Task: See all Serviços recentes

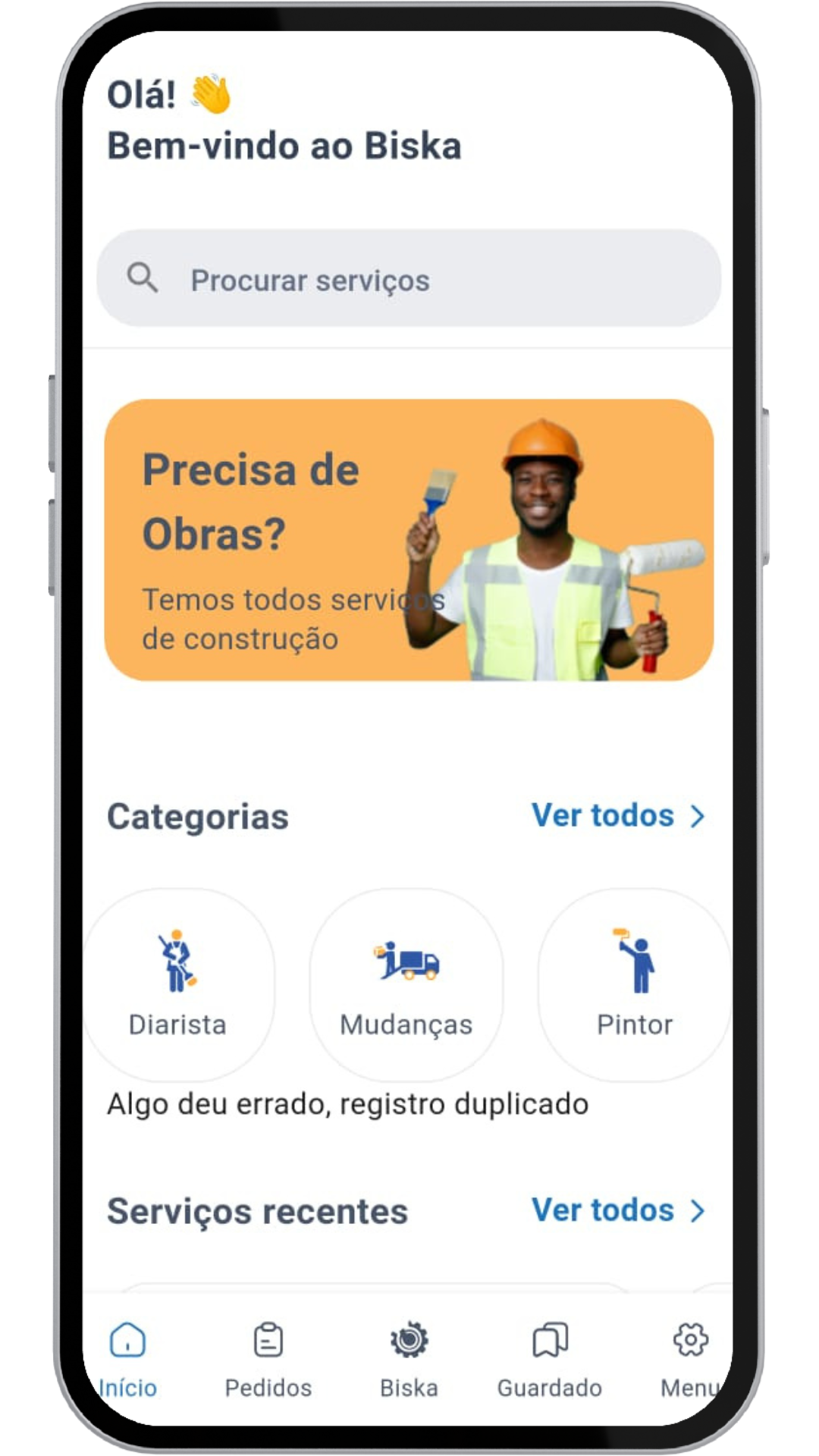Action: tap(617, 1210)
